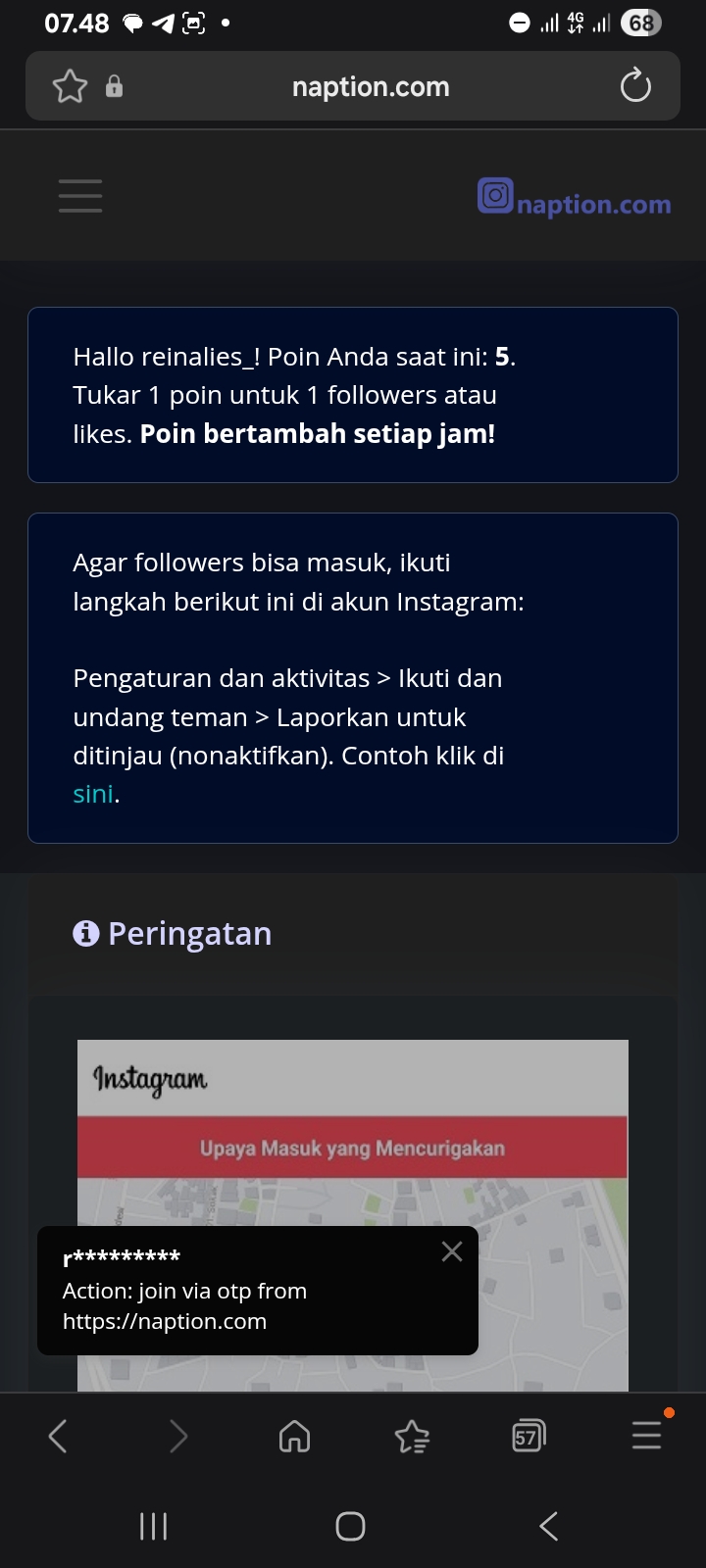Open browser home page
This screenshot has width=706, height=1568.
click(294, 1437)
